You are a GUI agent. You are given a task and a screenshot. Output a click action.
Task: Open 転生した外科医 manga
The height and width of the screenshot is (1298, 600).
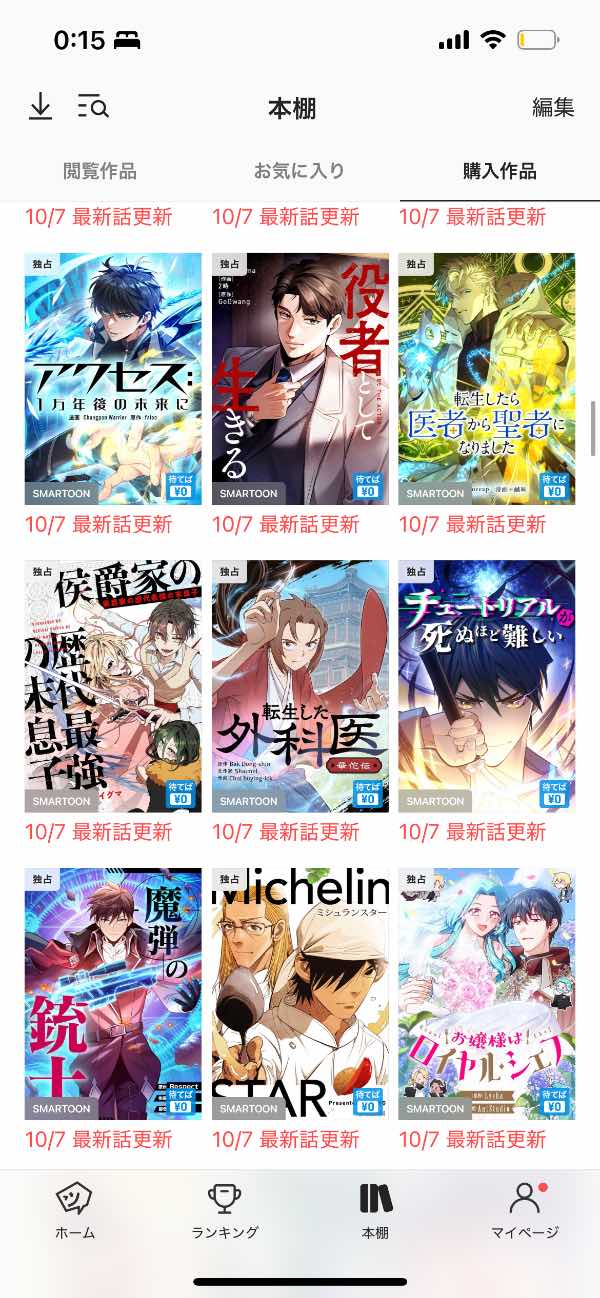(x=300, y=686)
